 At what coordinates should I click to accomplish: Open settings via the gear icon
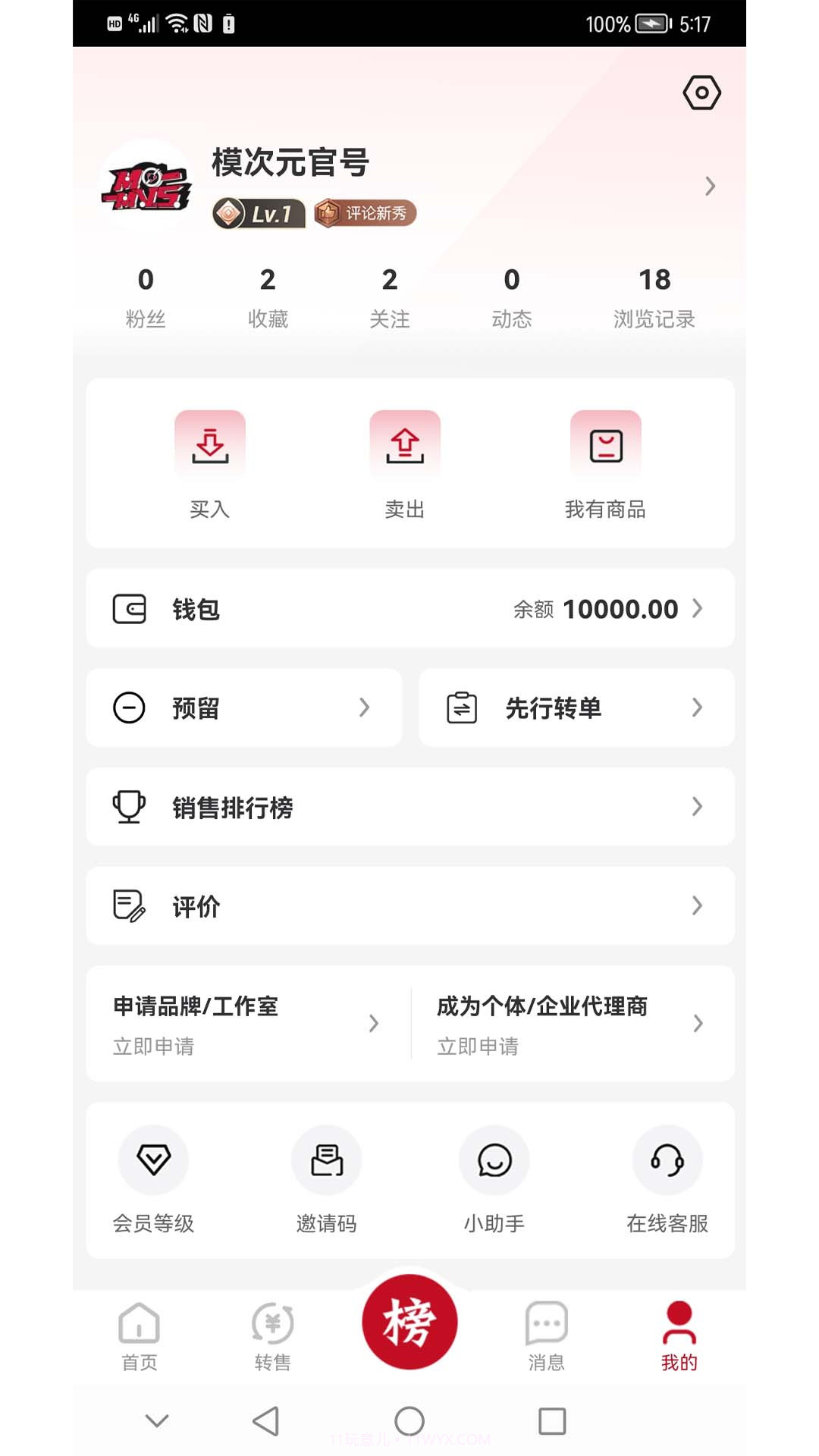coord(701,93)
